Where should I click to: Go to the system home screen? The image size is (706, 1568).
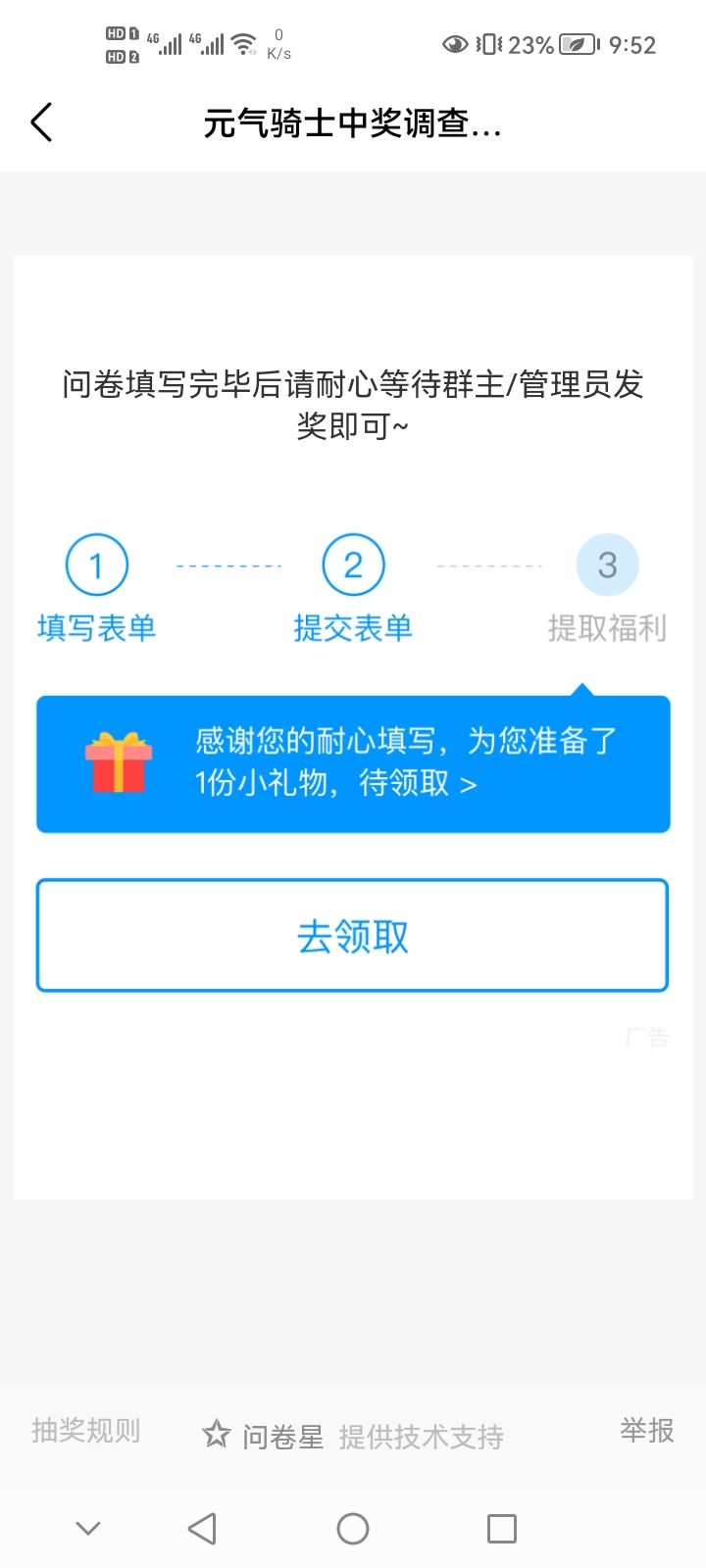tap(353, 1529)
